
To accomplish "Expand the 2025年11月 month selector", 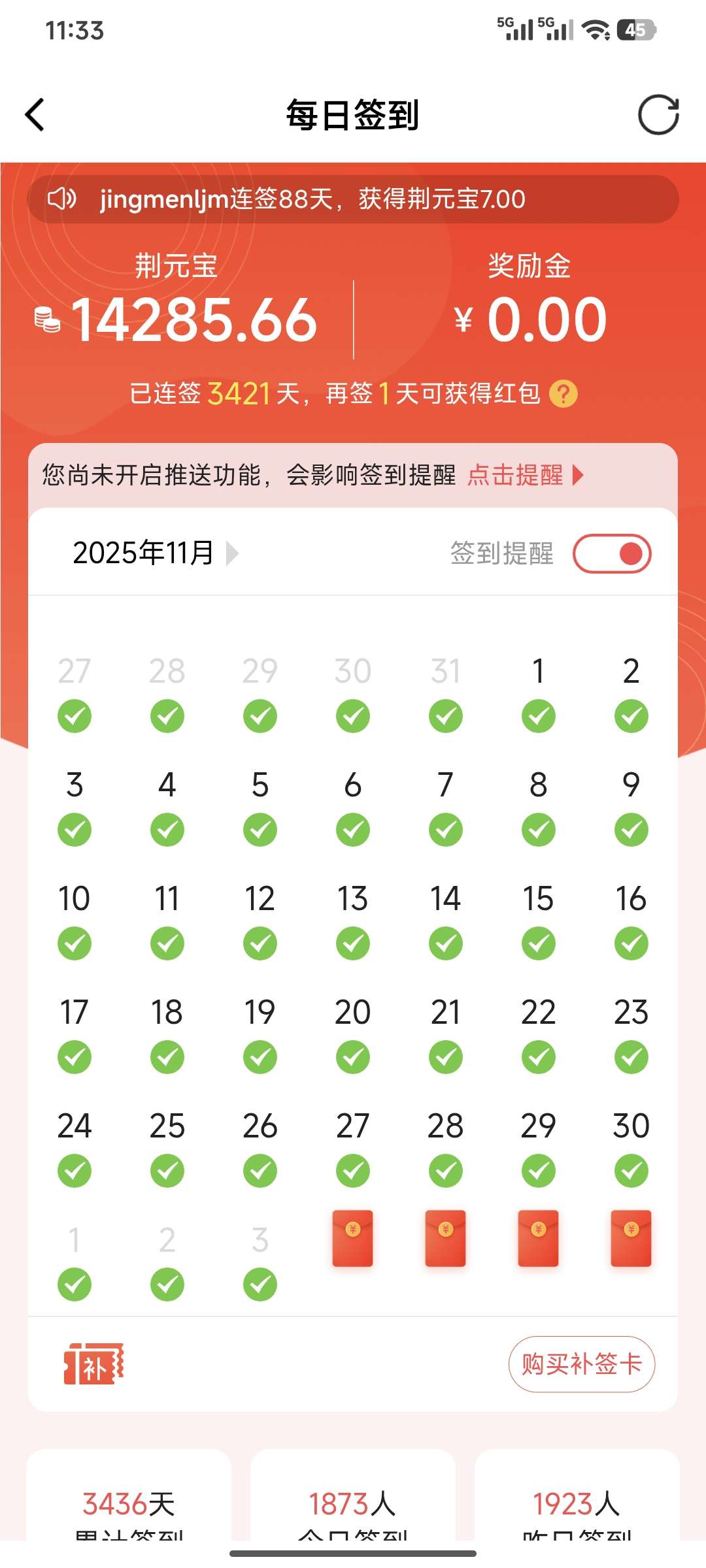I will click(x=156, y=553).
